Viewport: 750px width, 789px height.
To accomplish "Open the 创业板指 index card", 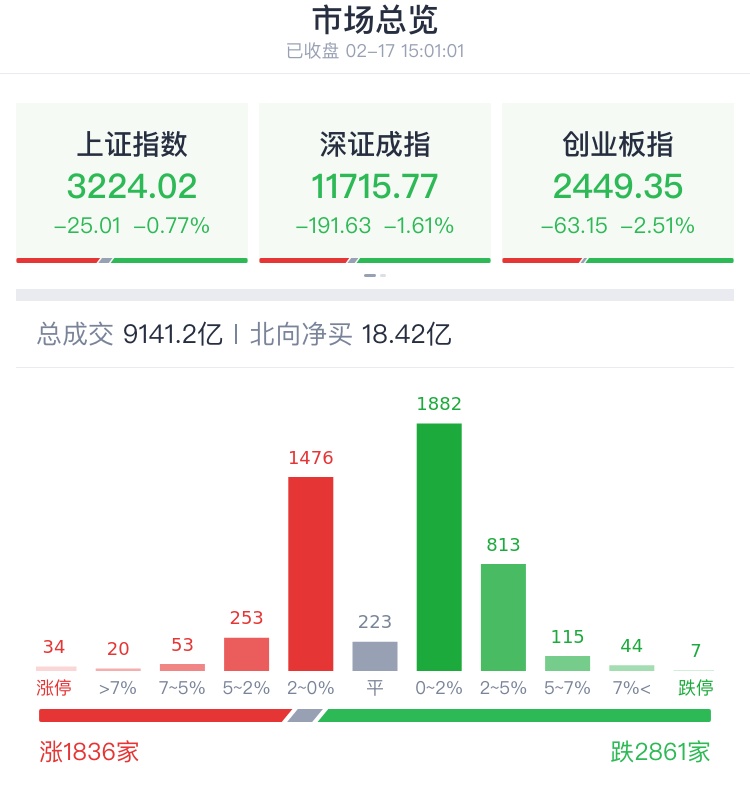I will coord(617,185).
